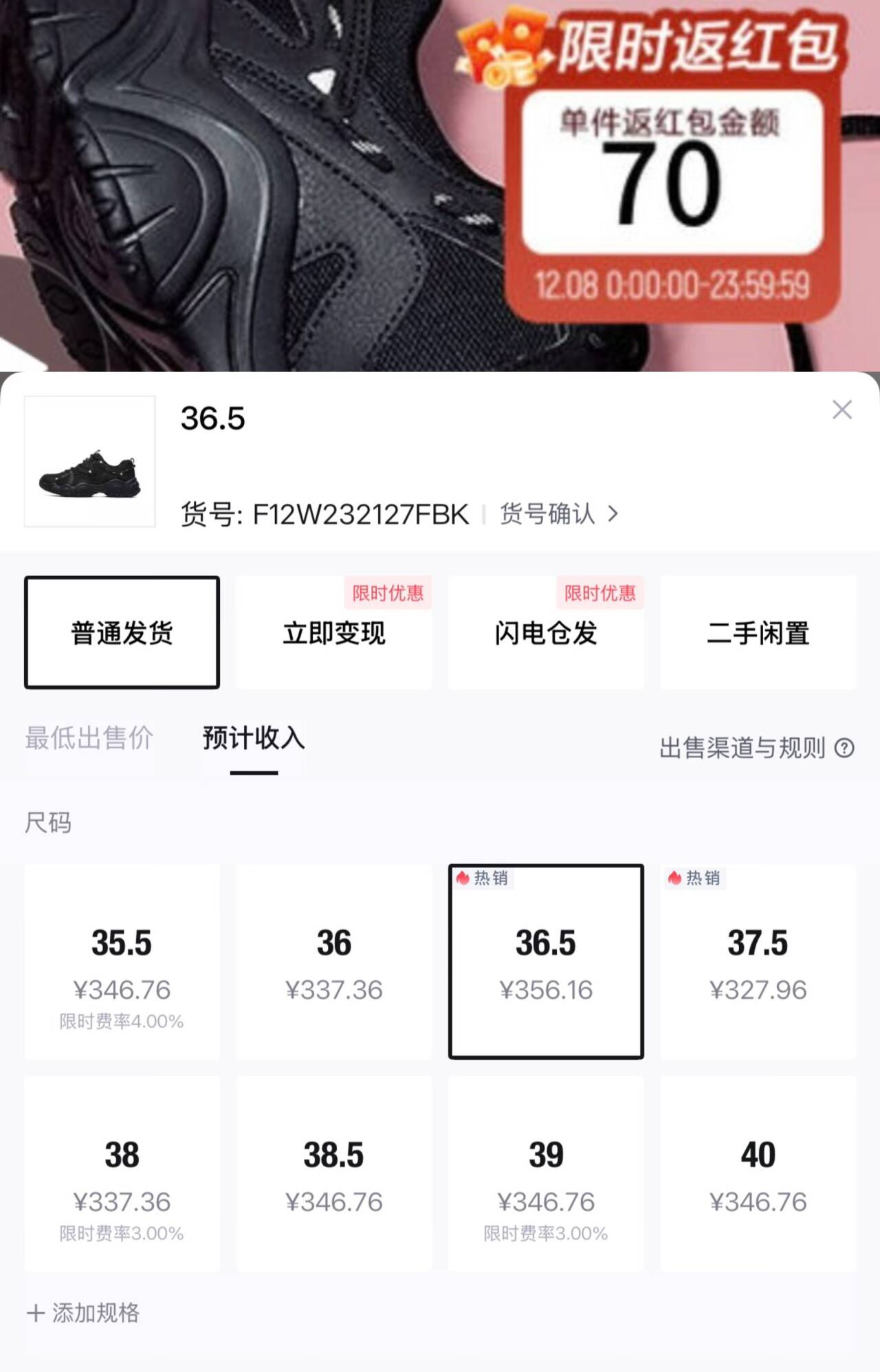Open 货号确认 link
Viewport: 880px width, 1372px height.
click(x=558, y=514)
